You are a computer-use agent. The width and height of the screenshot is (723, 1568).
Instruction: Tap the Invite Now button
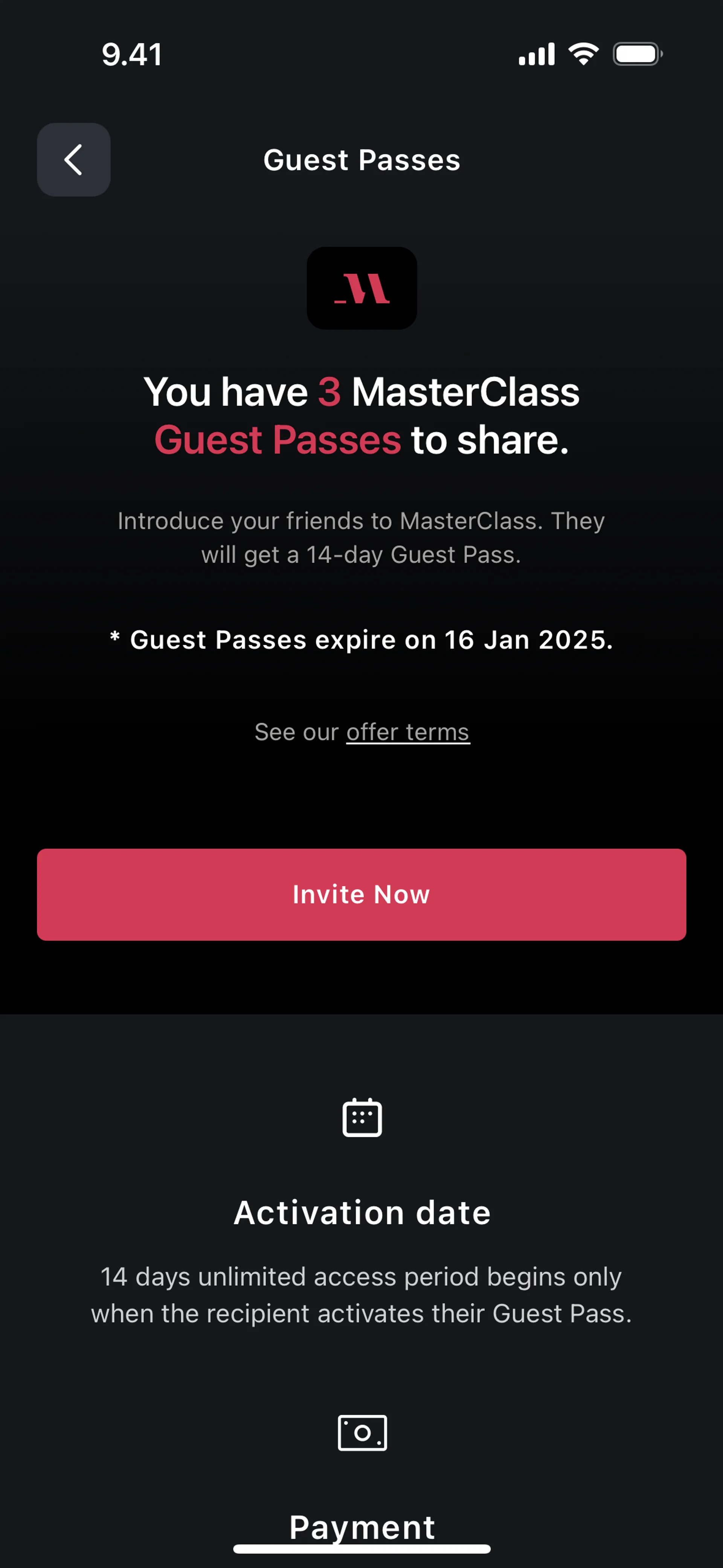(x=361, y=894)
